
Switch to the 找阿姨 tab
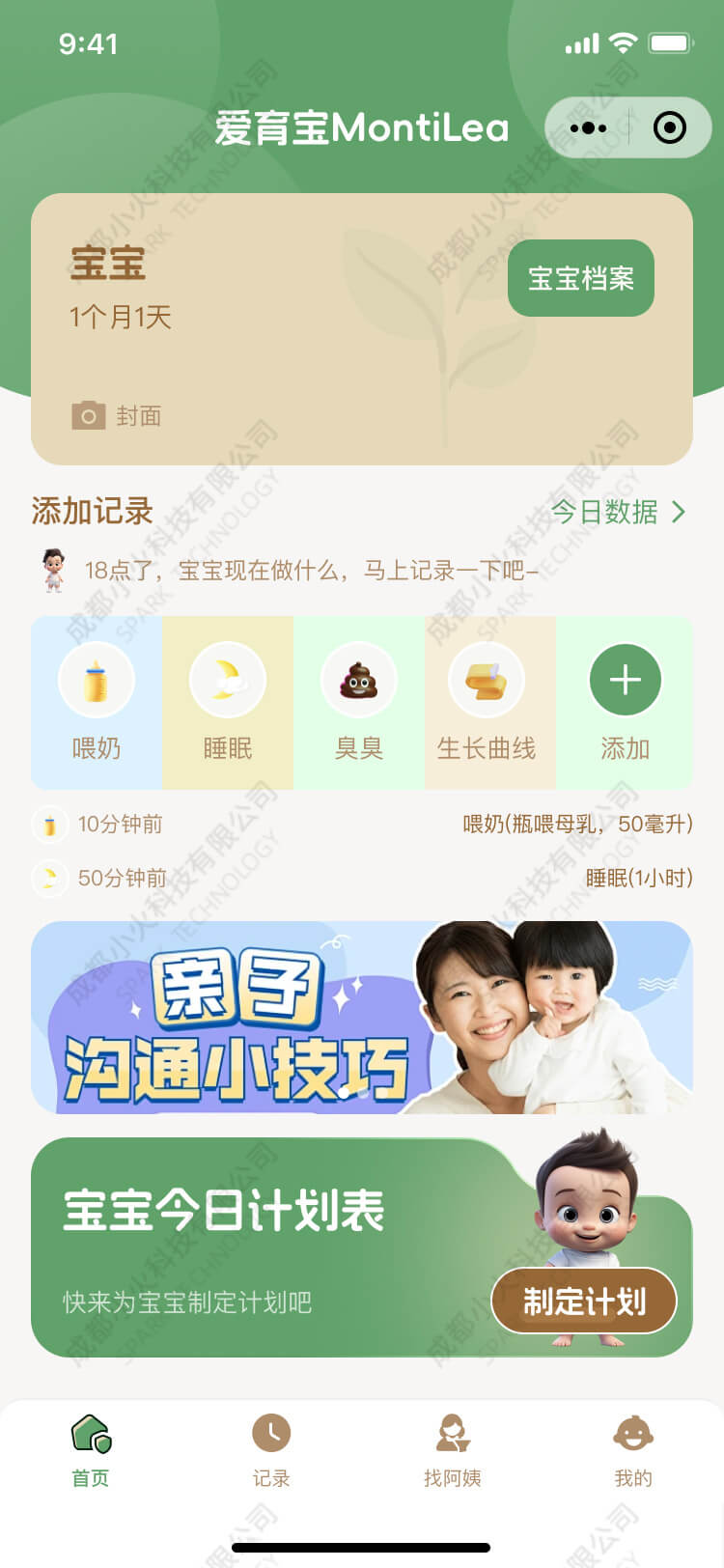453,1450
